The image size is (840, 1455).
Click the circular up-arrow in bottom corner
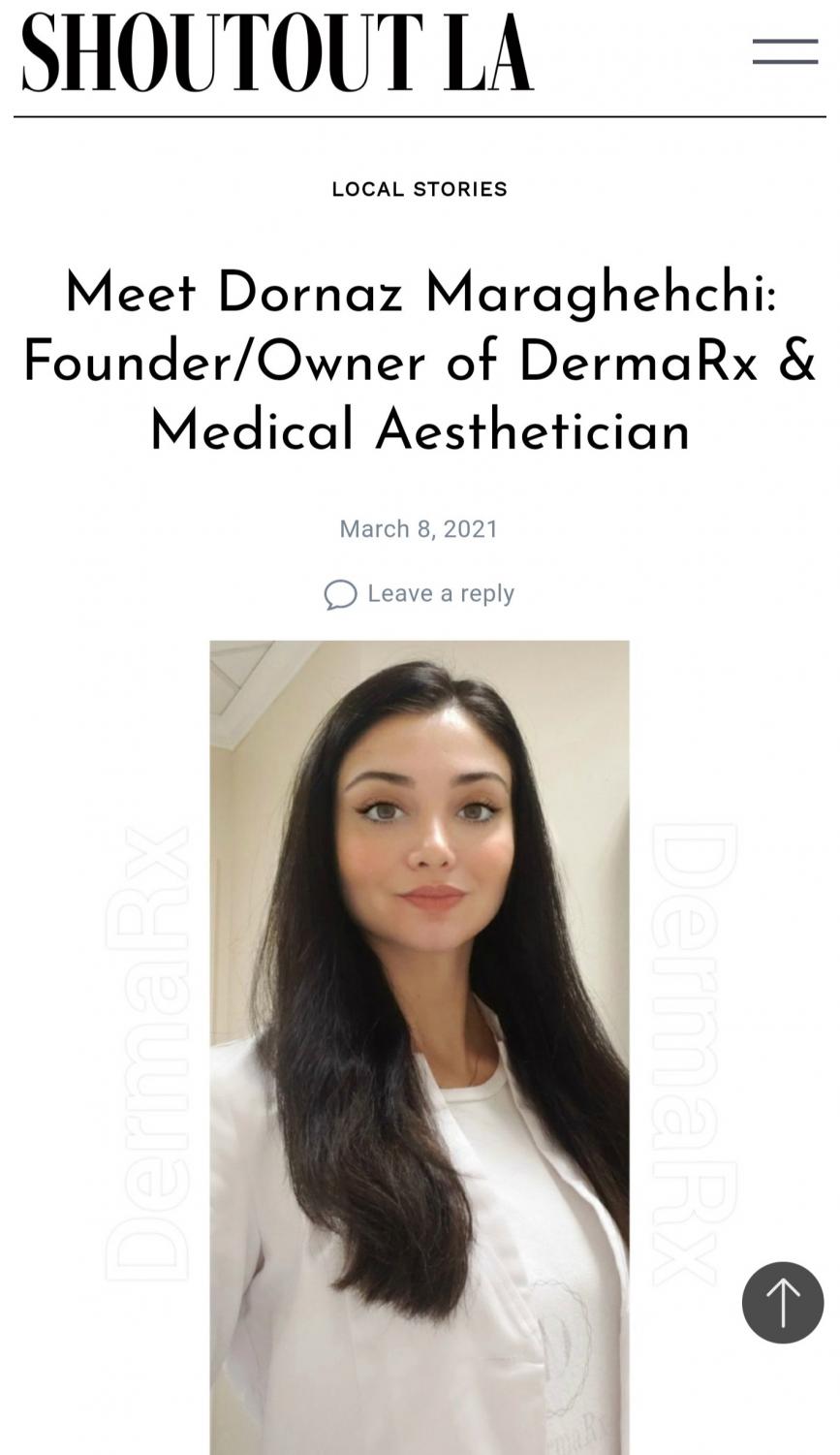782,1303
